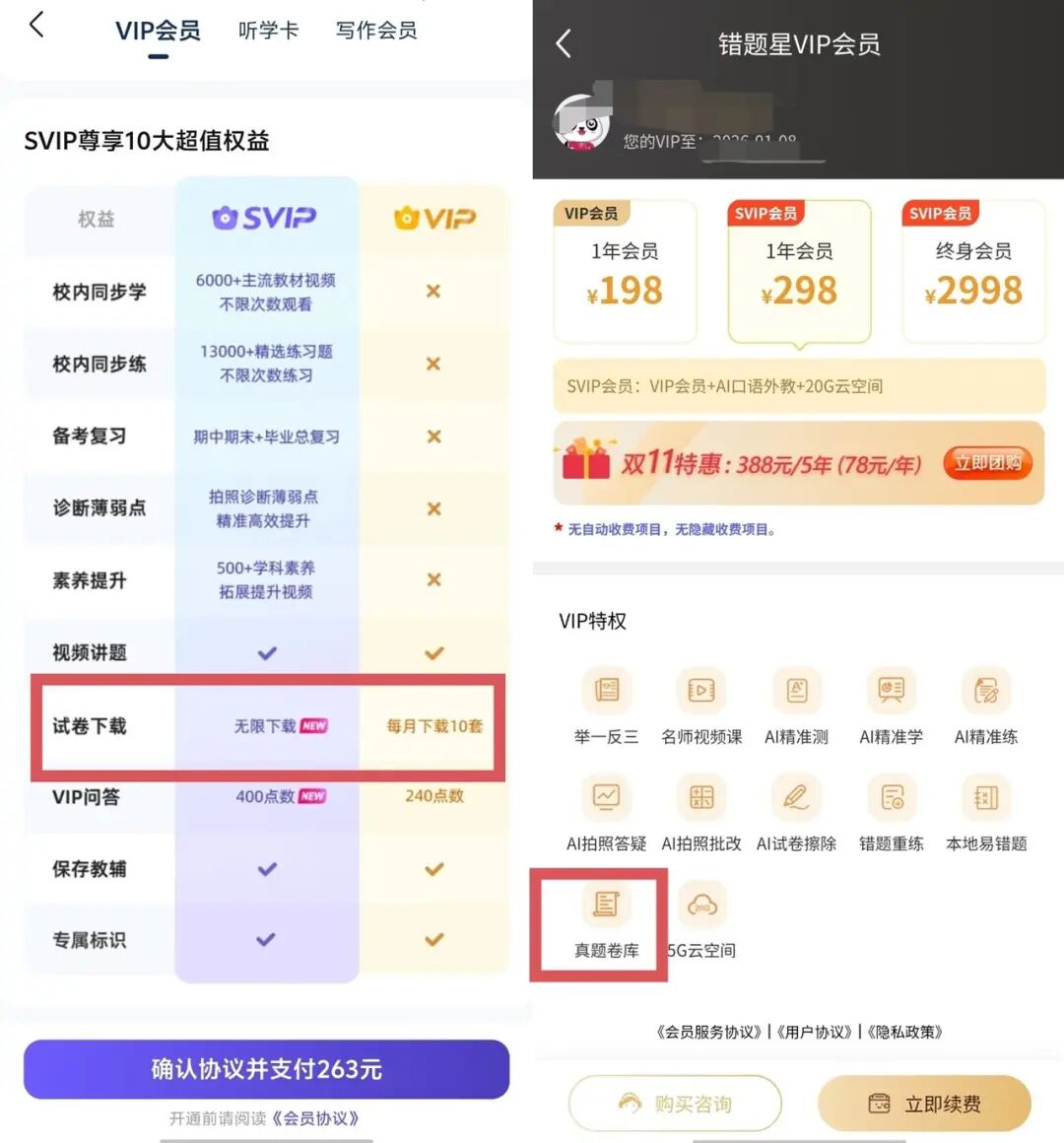Viewport: 1064px width, 1143px height.
Task: Switch to the 听学卡 tab
Action: pyautogui.click(x=266, y=30)
